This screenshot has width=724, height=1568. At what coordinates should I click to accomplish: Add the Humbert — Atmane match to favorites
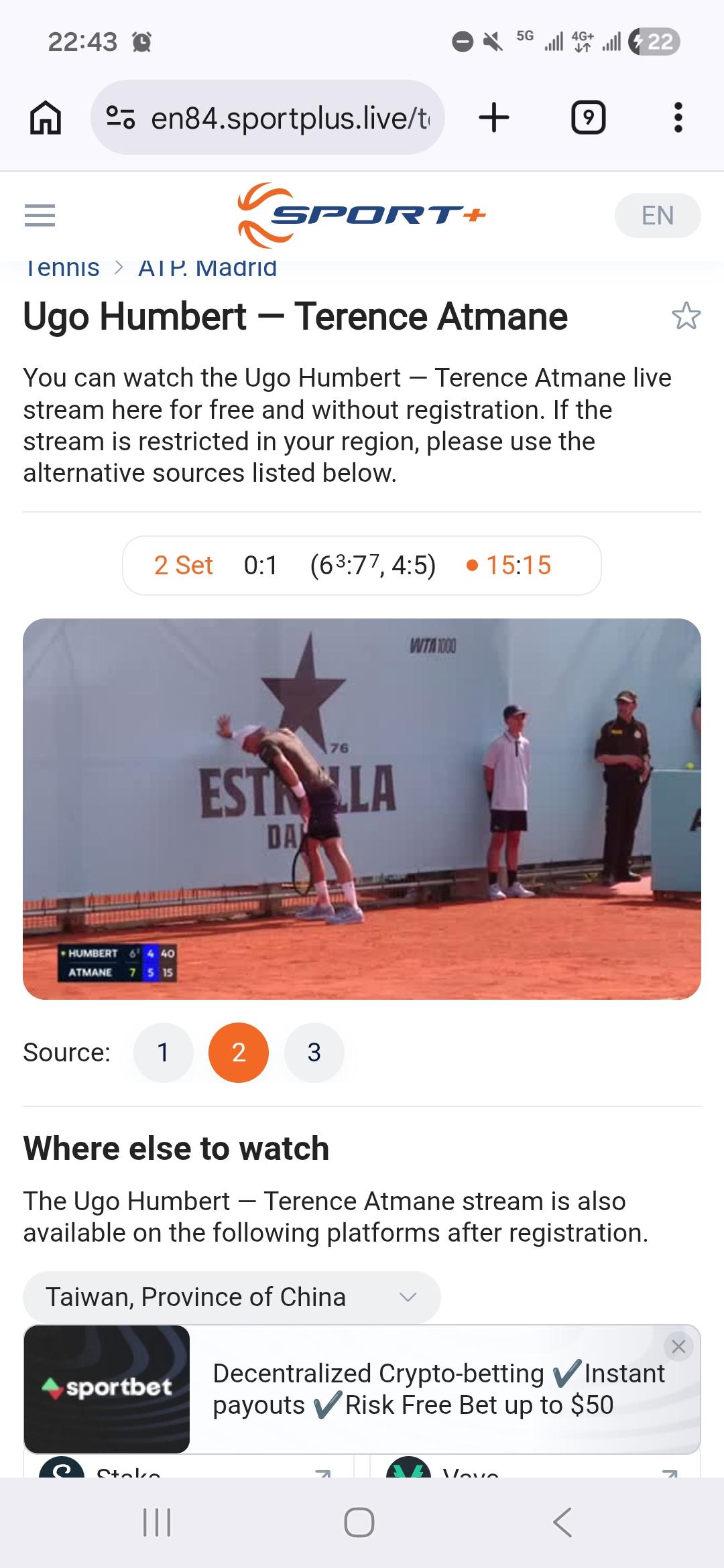685,316
